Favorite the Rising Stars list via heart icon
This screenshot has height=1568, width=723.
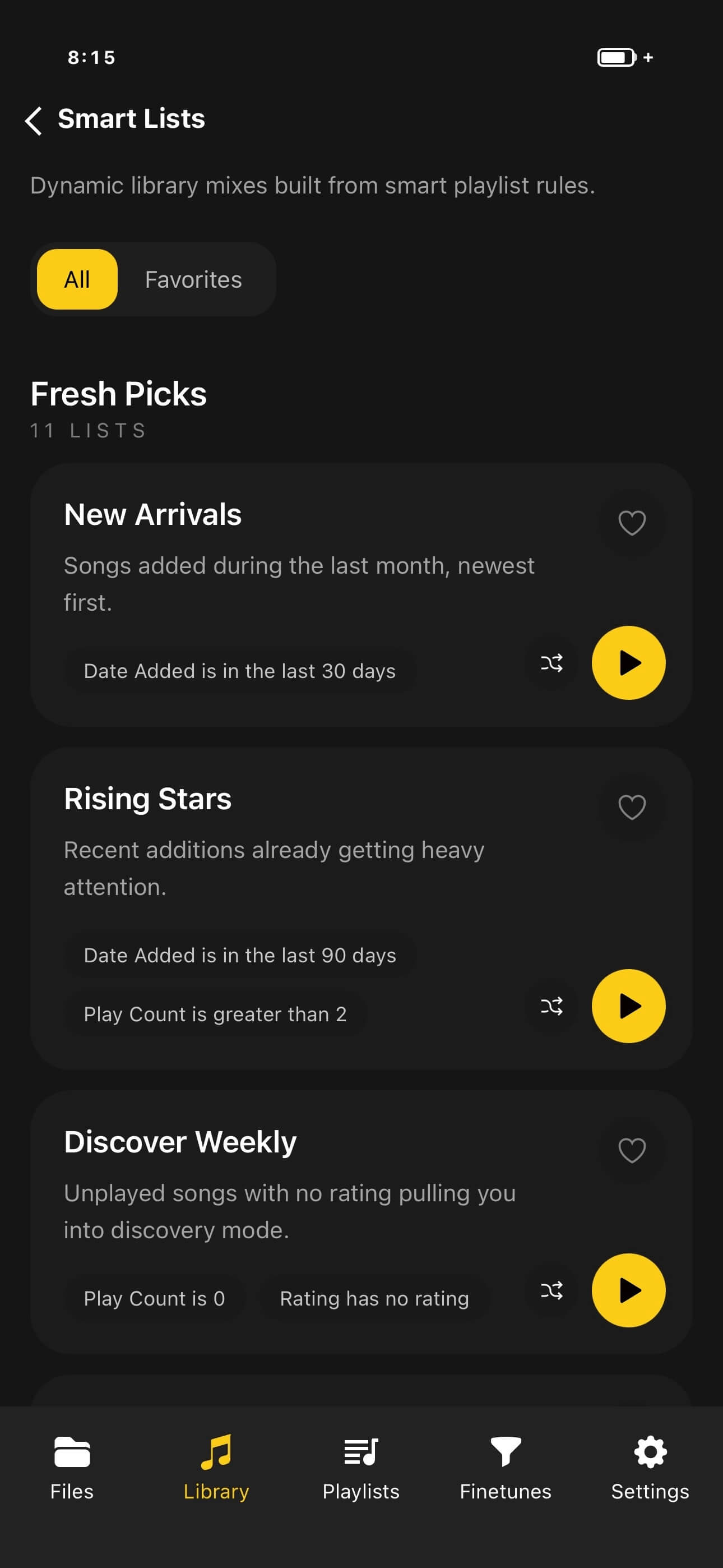(632, 806)
